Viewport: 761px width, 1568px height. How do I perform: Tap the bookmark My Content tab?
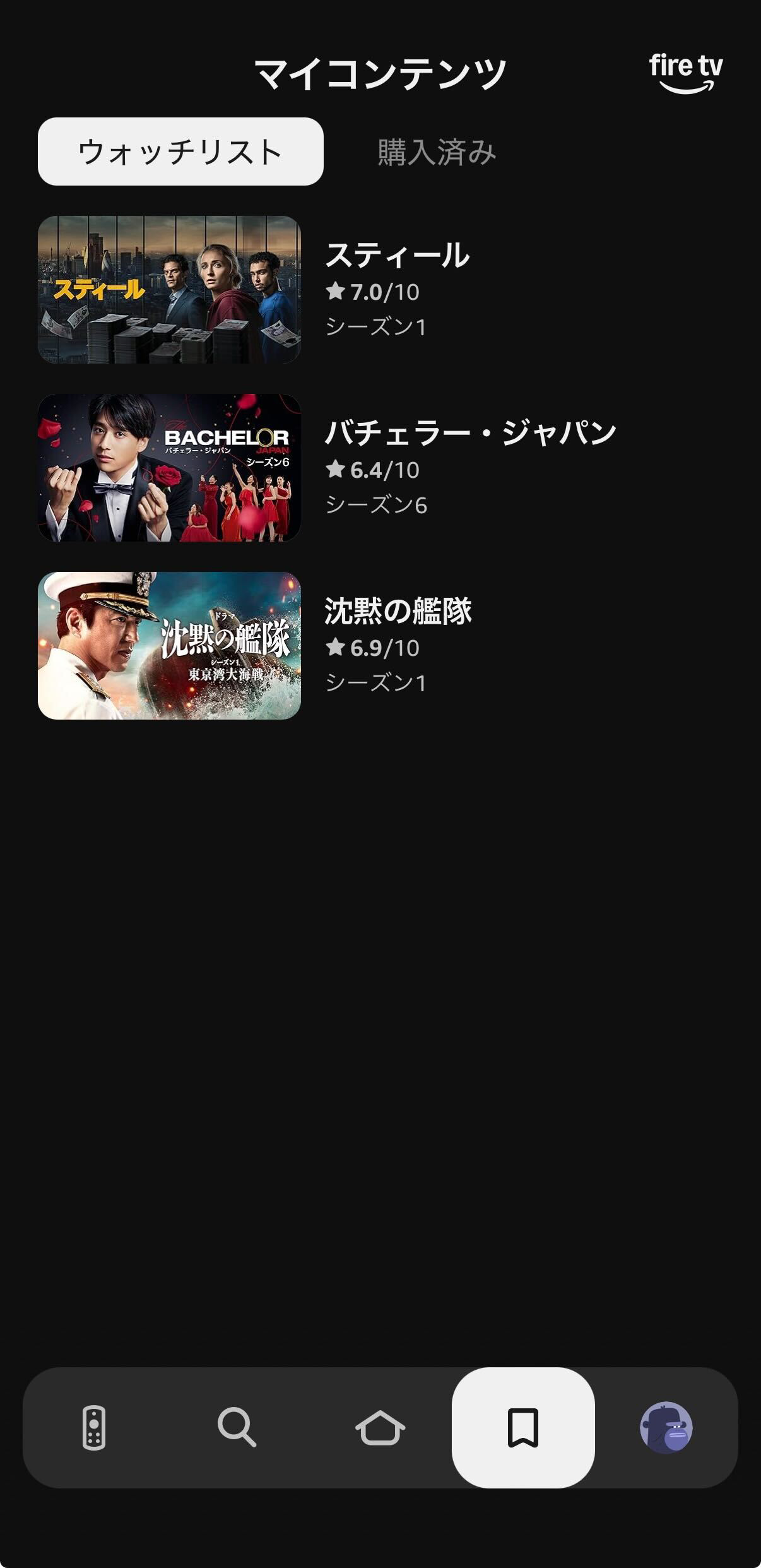point(523,1428)
